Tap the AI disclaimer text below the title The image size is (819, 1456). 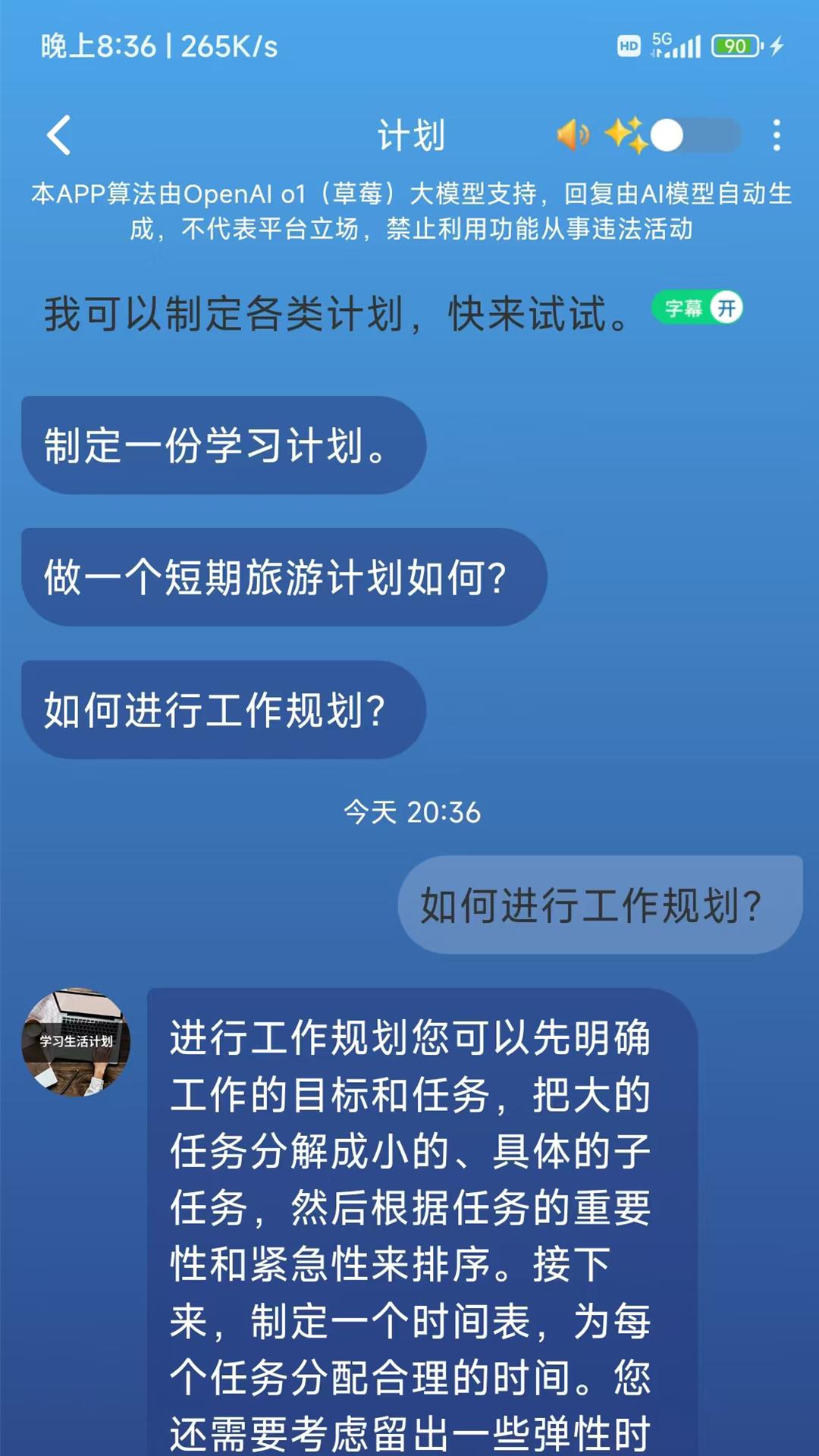pyautogui.click(x=409, y=211)
